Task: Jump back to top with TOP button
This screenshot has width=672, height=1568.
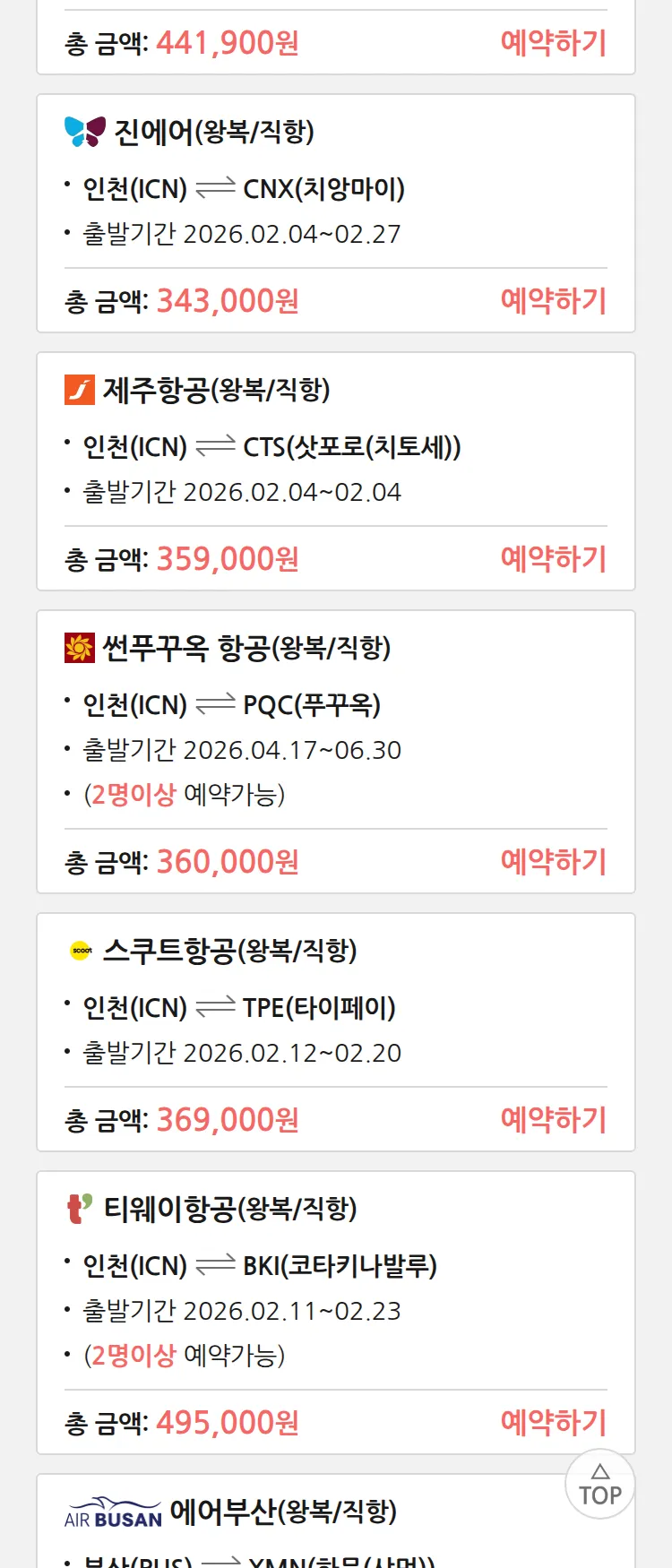Action: pos(599,1485)
